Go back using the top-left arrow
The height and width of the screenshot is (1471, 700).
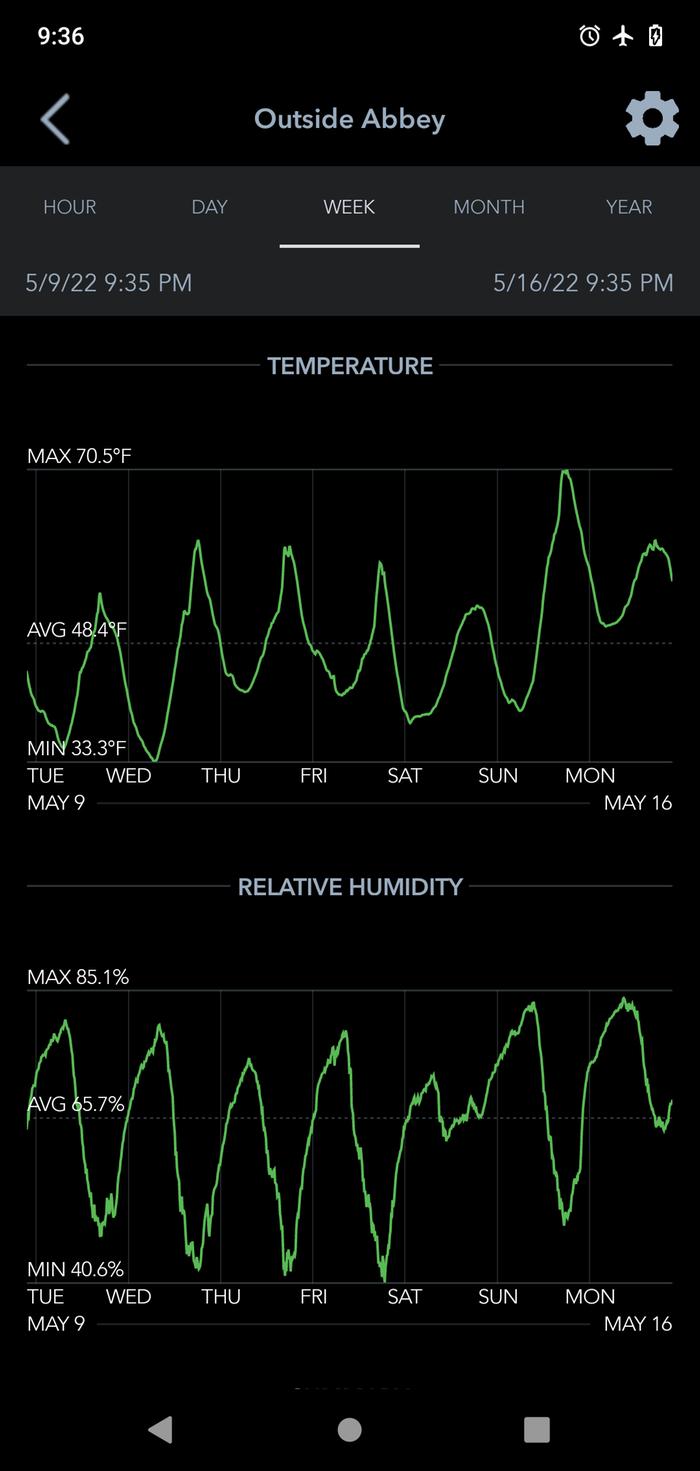click(x=56, y=119)
